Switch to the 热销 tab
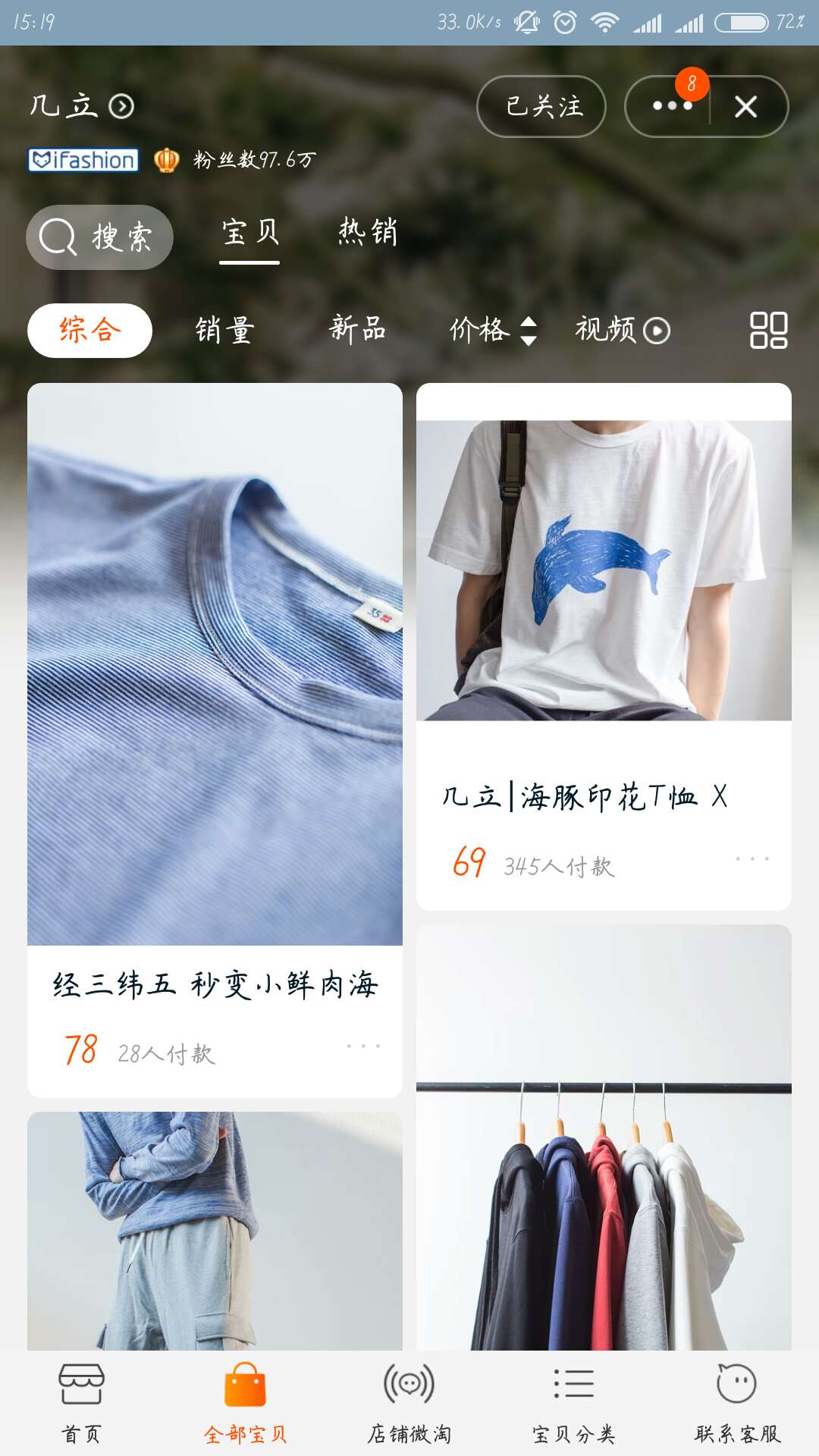 [x=366, y=234]
